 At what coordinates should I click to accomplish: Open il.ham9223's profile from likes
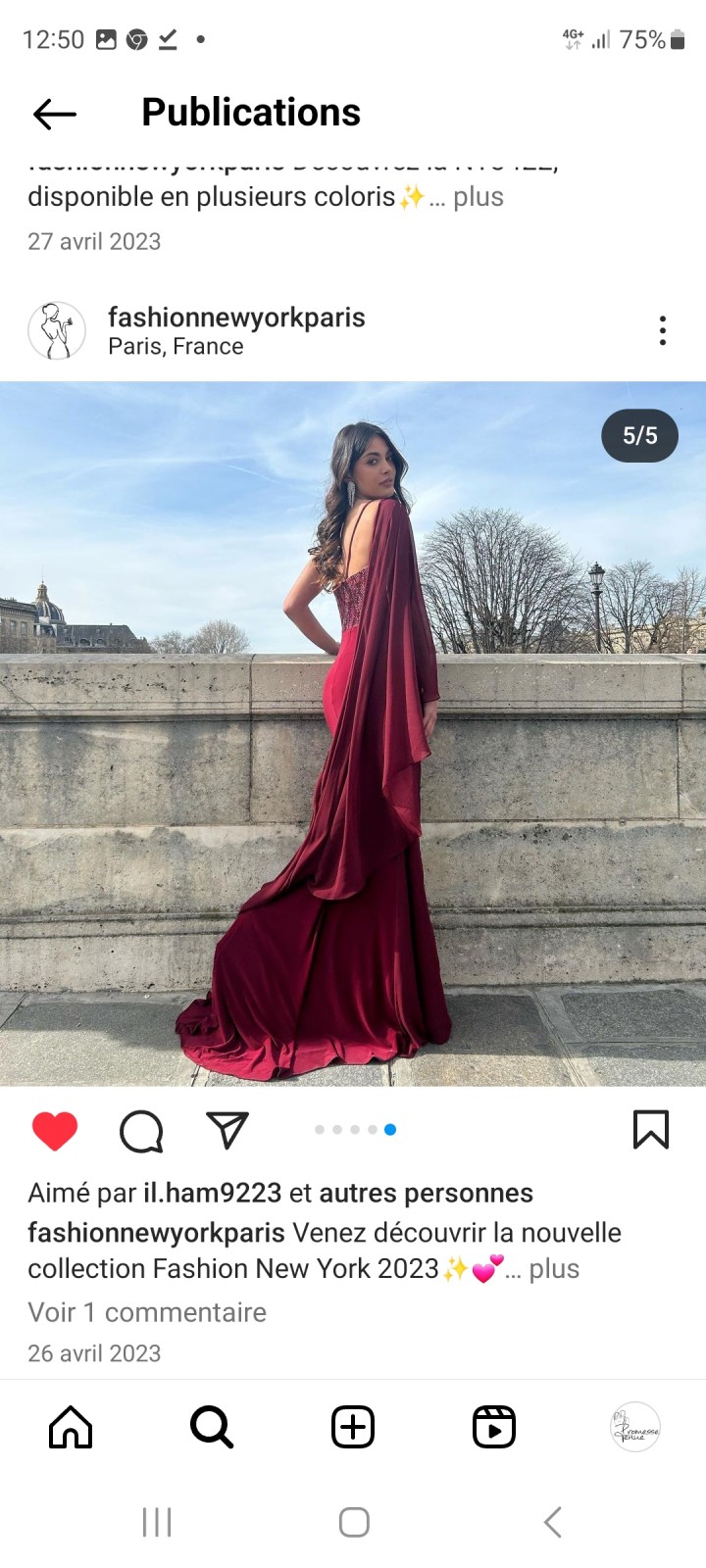tap(212, 1193)
